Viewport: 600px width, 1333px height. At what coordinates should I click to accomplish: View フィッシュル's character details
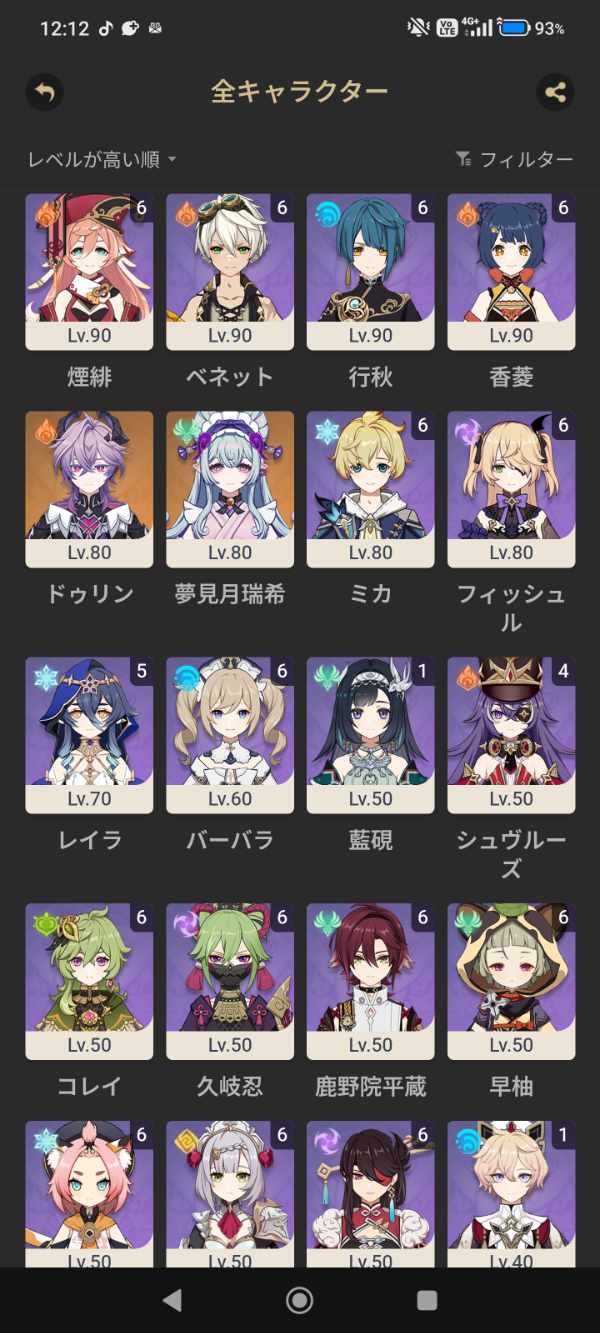511,489
